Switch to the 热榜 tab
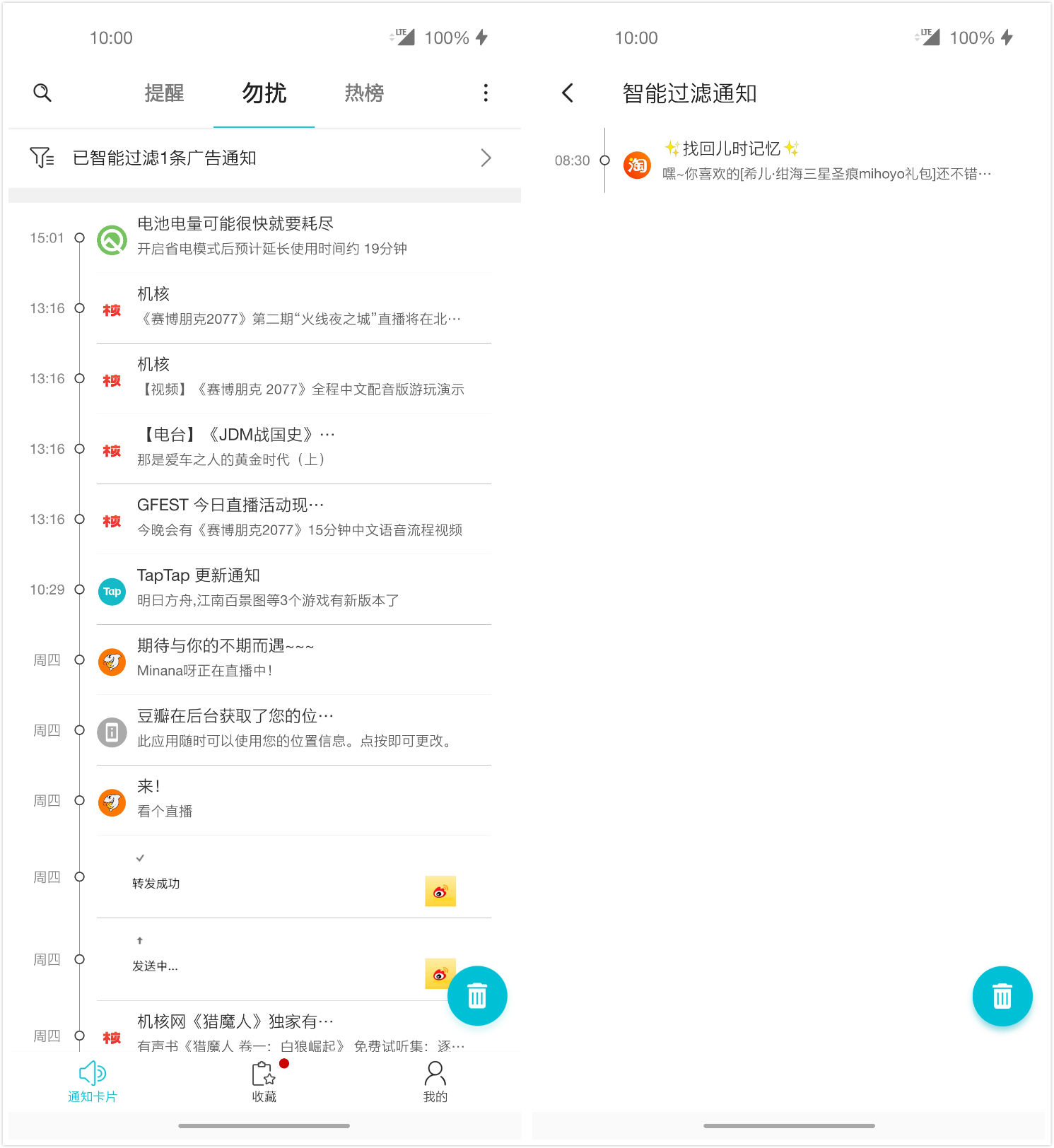 363,93
